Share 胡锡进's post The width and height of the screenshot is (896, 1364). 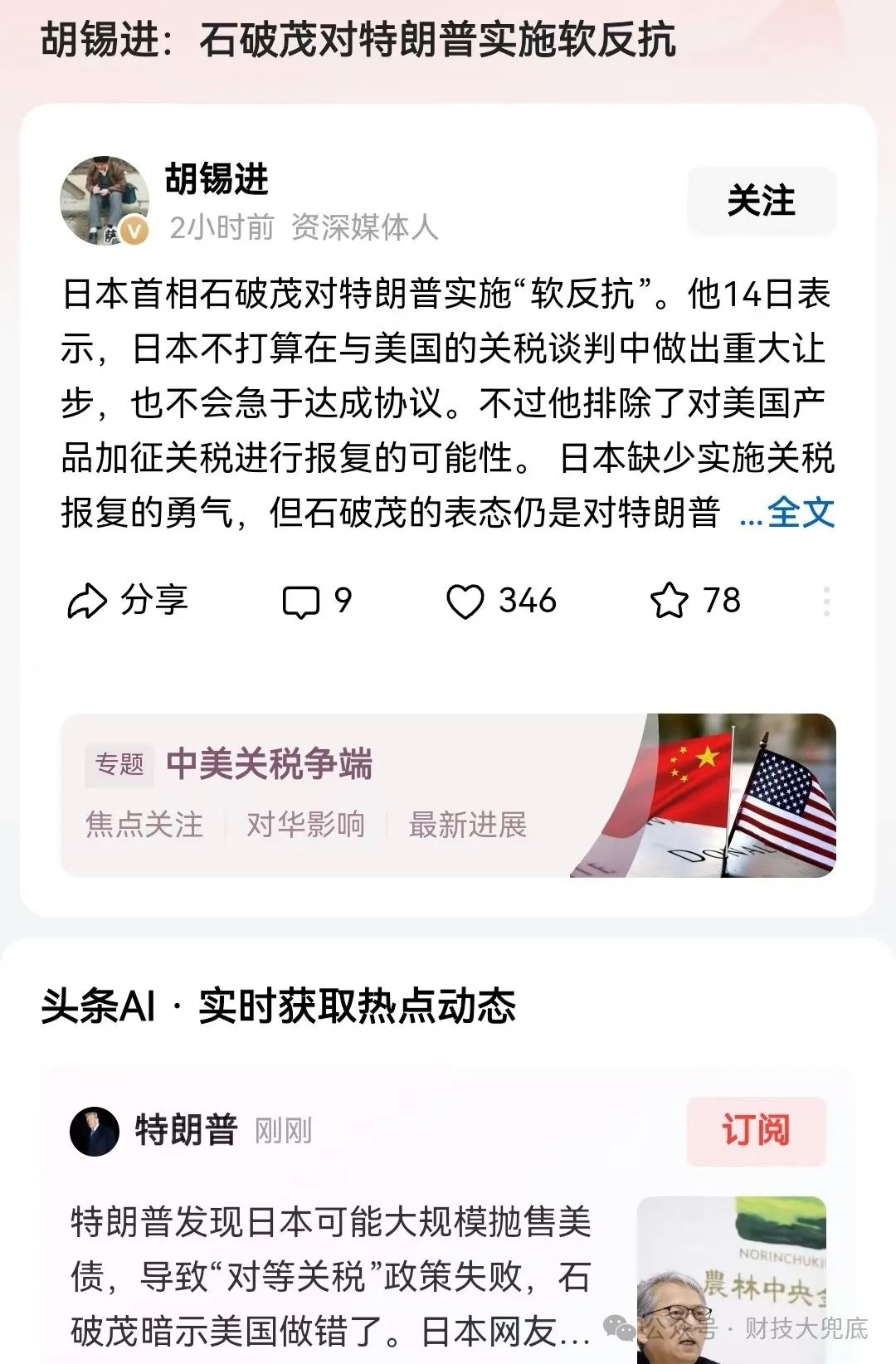(128, 601)
